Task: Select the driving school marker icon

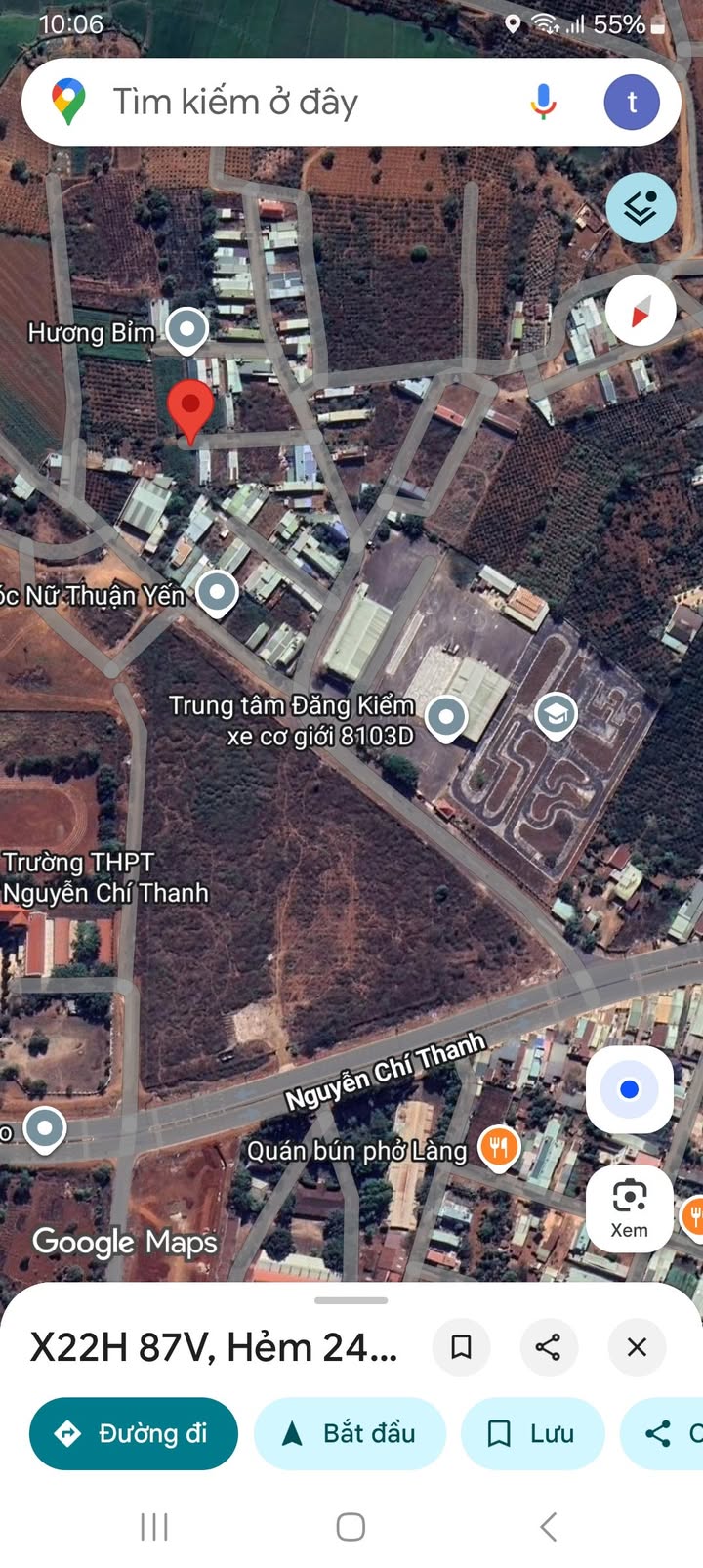Action: 556,716
